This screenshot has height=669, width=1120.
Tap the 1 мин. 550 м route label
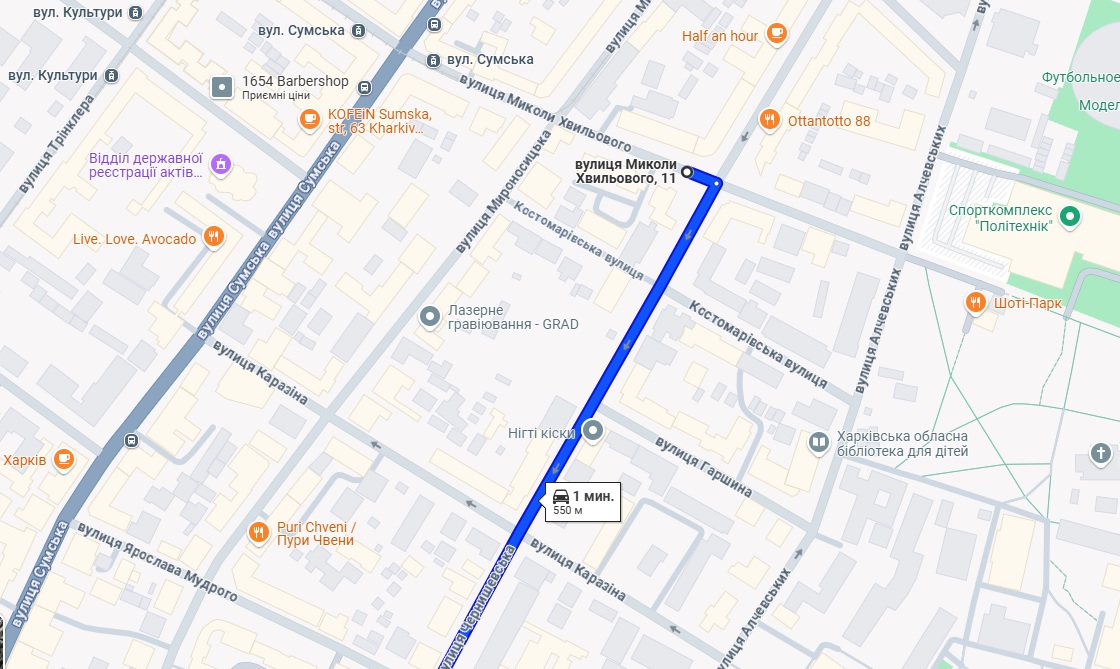tap(583, 502)
